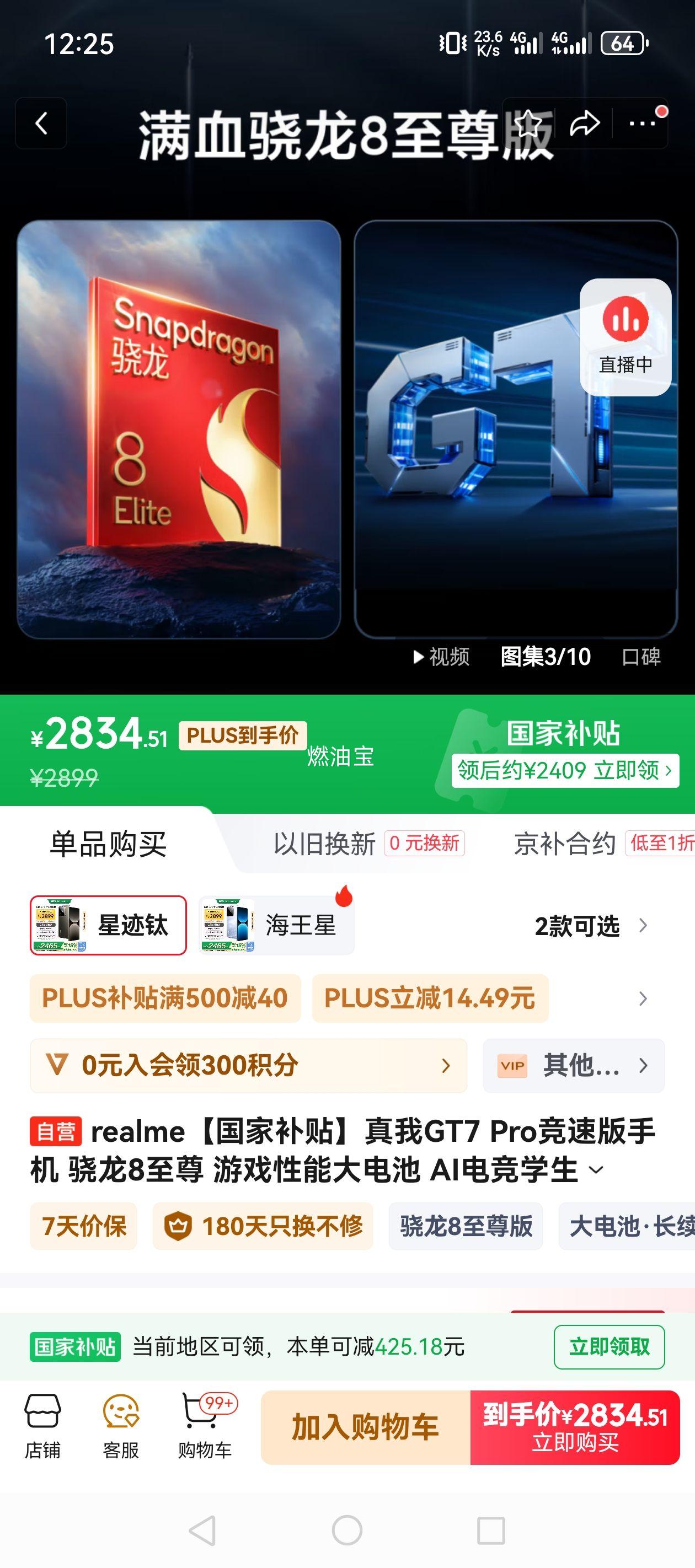Expand the VIP 其他 options
695x1568 pixels.
click(573, 1065)
